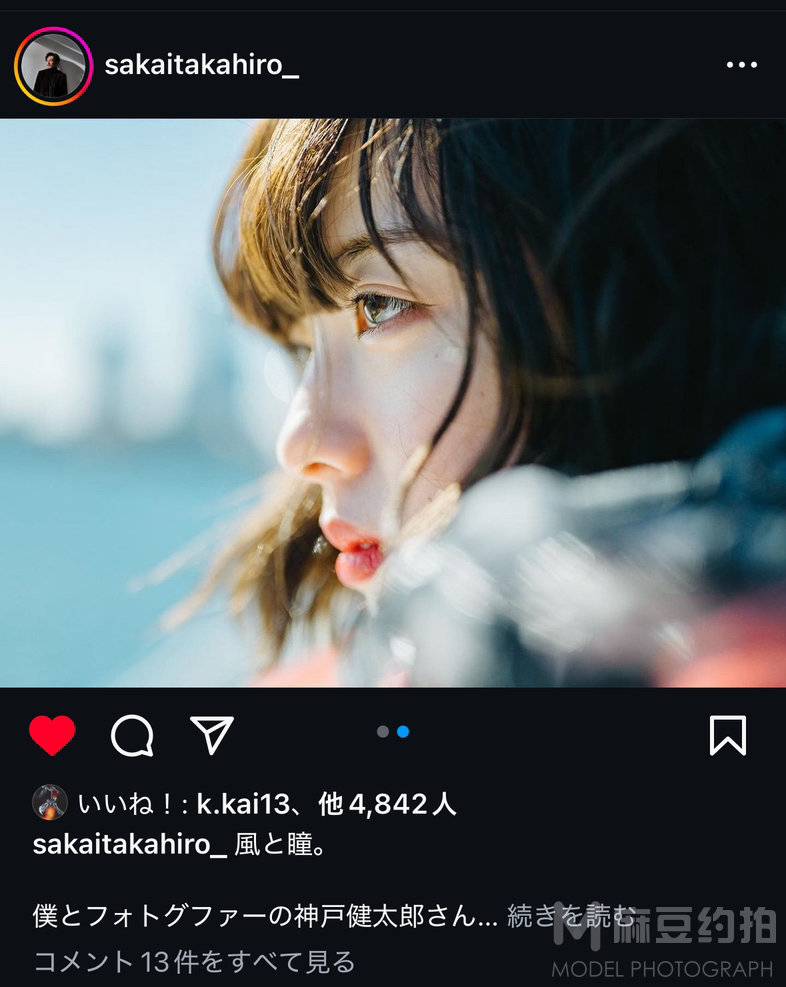Open sakaitakahiro_ username in post header
This screenshot has height=987, width=786.
point(201,66)
